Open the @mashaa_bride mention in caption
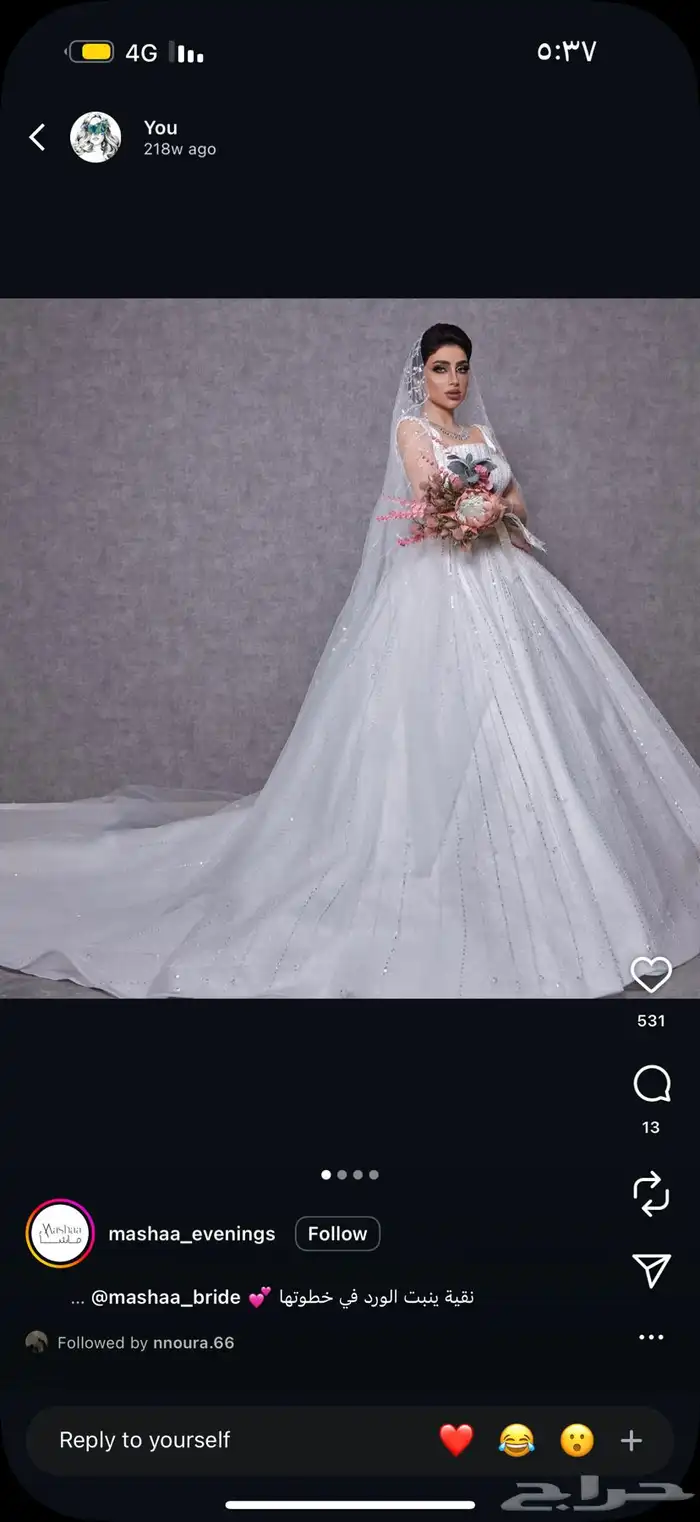Viewport: 700px width, 1522px height. [166, 1297]
